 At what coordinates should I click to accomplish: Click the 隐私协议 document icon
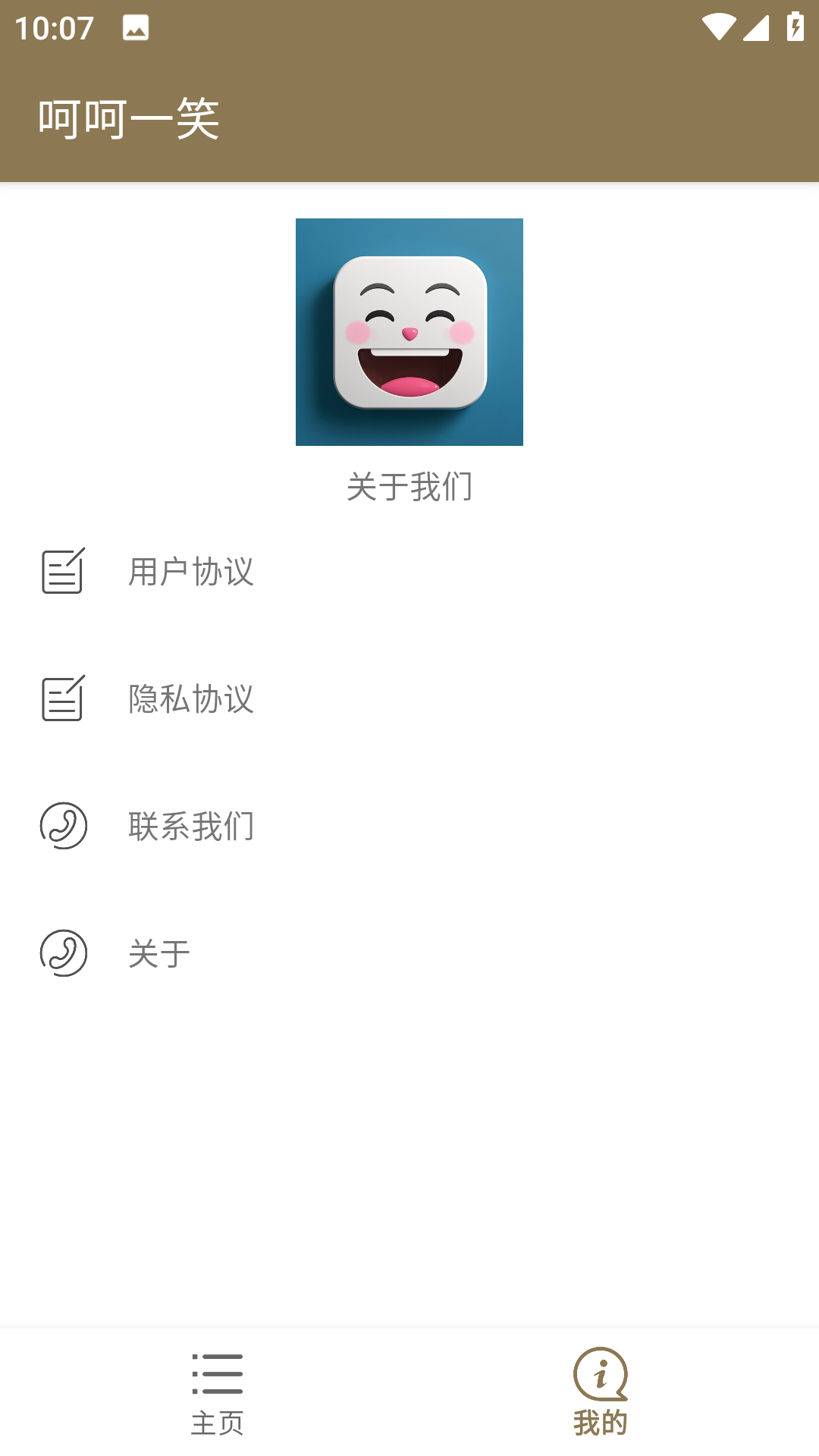coord(63,699)
